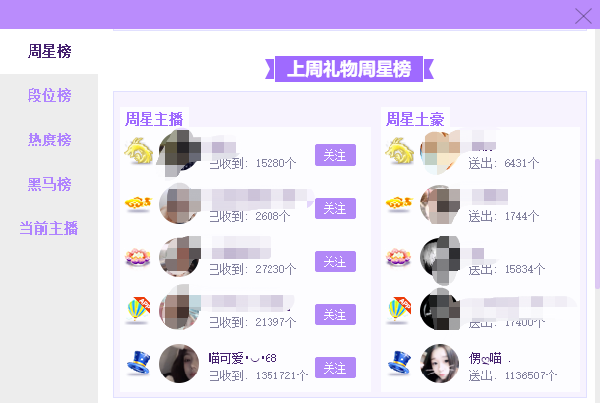Viewport: 600px width, 403px height.
Task: Open the tycoon who sent 6431 gifts
Action: click(440, 151)
